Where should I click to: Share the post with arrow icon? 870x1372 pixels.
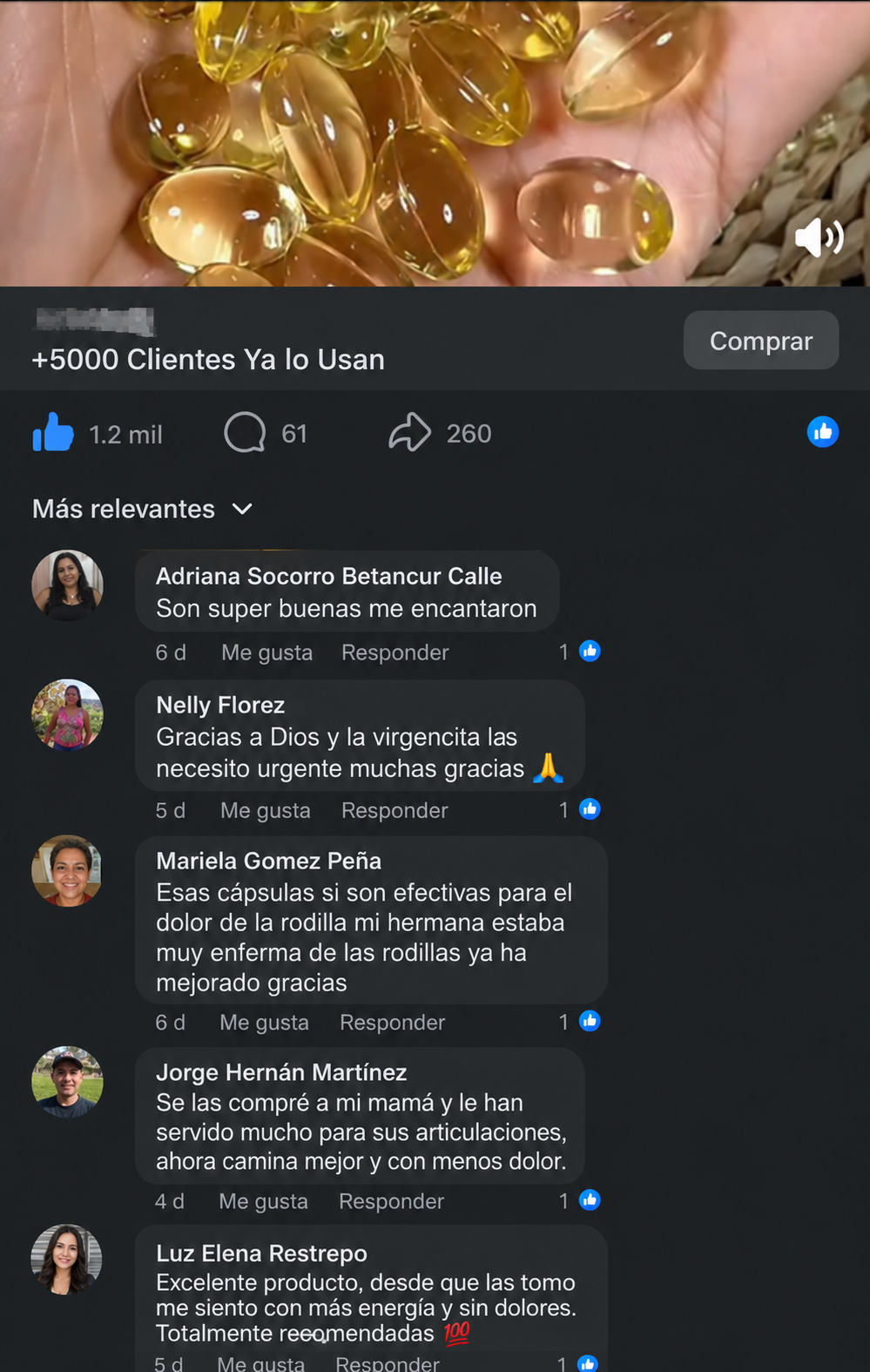(409, 432)
